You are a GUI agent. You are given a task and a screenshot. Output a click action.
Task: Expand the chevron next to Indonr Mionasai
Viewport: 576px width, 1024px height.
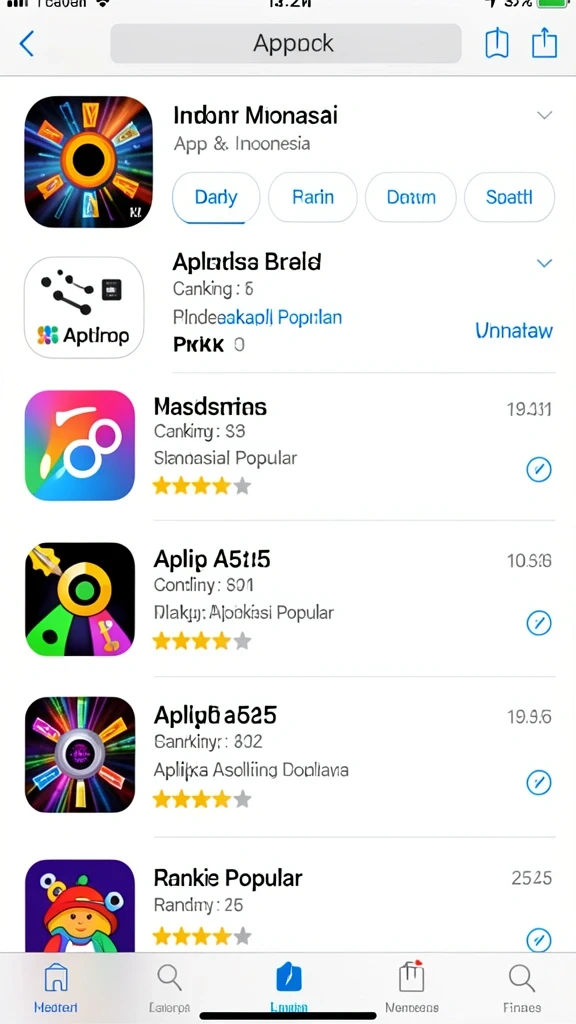[544, 116]
